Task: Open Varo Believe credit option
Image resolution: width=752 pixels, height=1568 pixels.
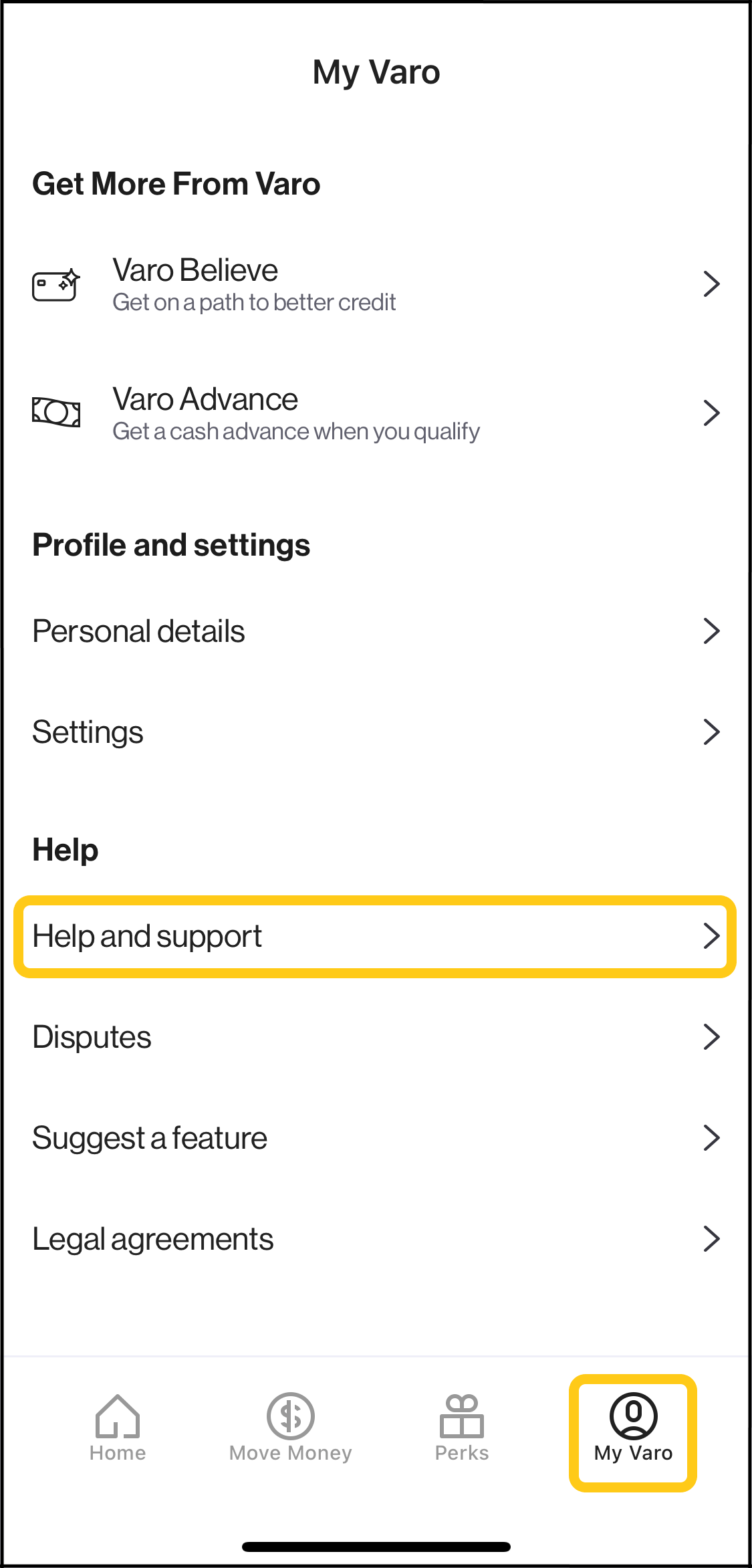Action: pyautogui.click(x=376, y=284)
